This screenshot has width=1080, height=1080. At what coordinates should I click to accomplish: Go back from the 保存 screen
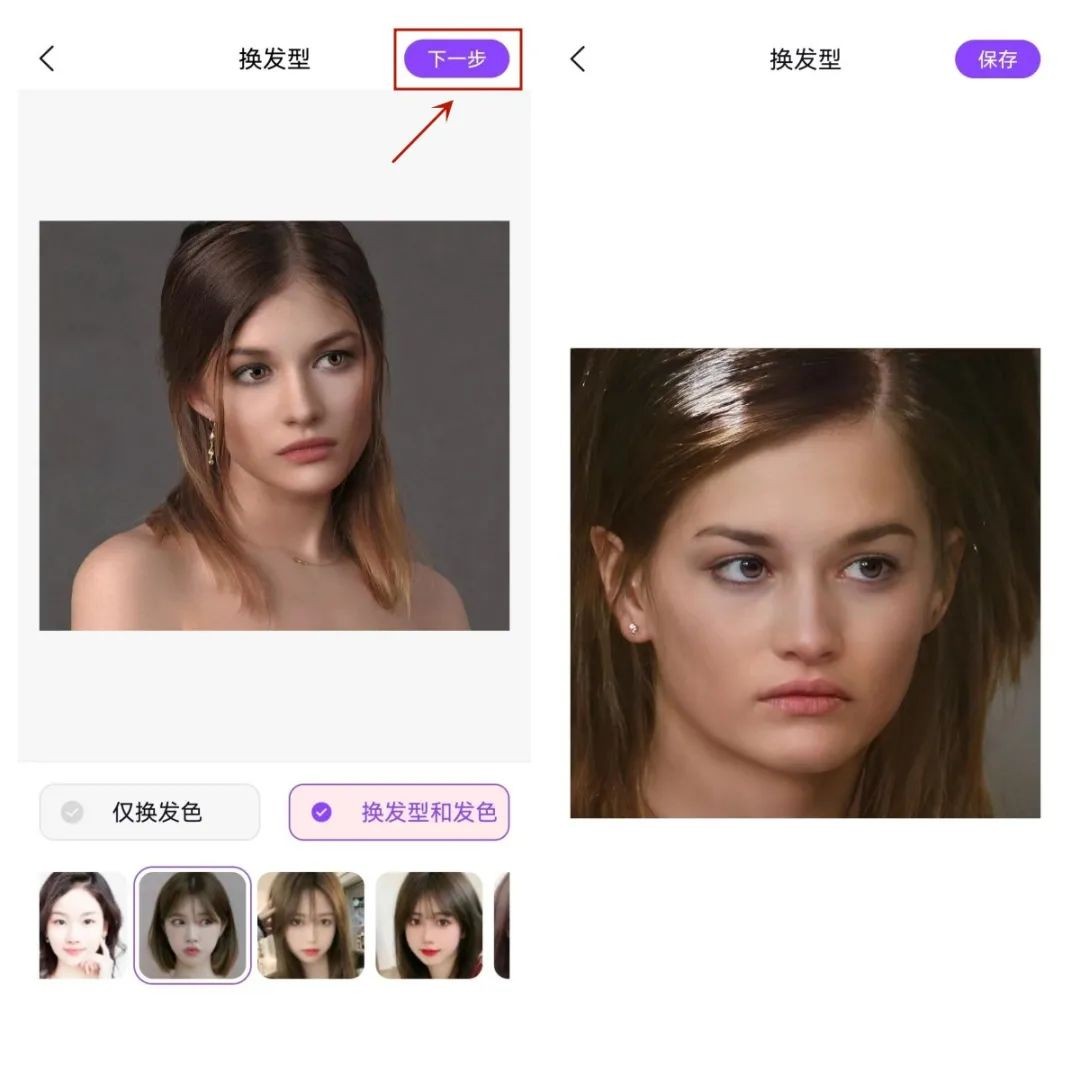pos(578,59)
